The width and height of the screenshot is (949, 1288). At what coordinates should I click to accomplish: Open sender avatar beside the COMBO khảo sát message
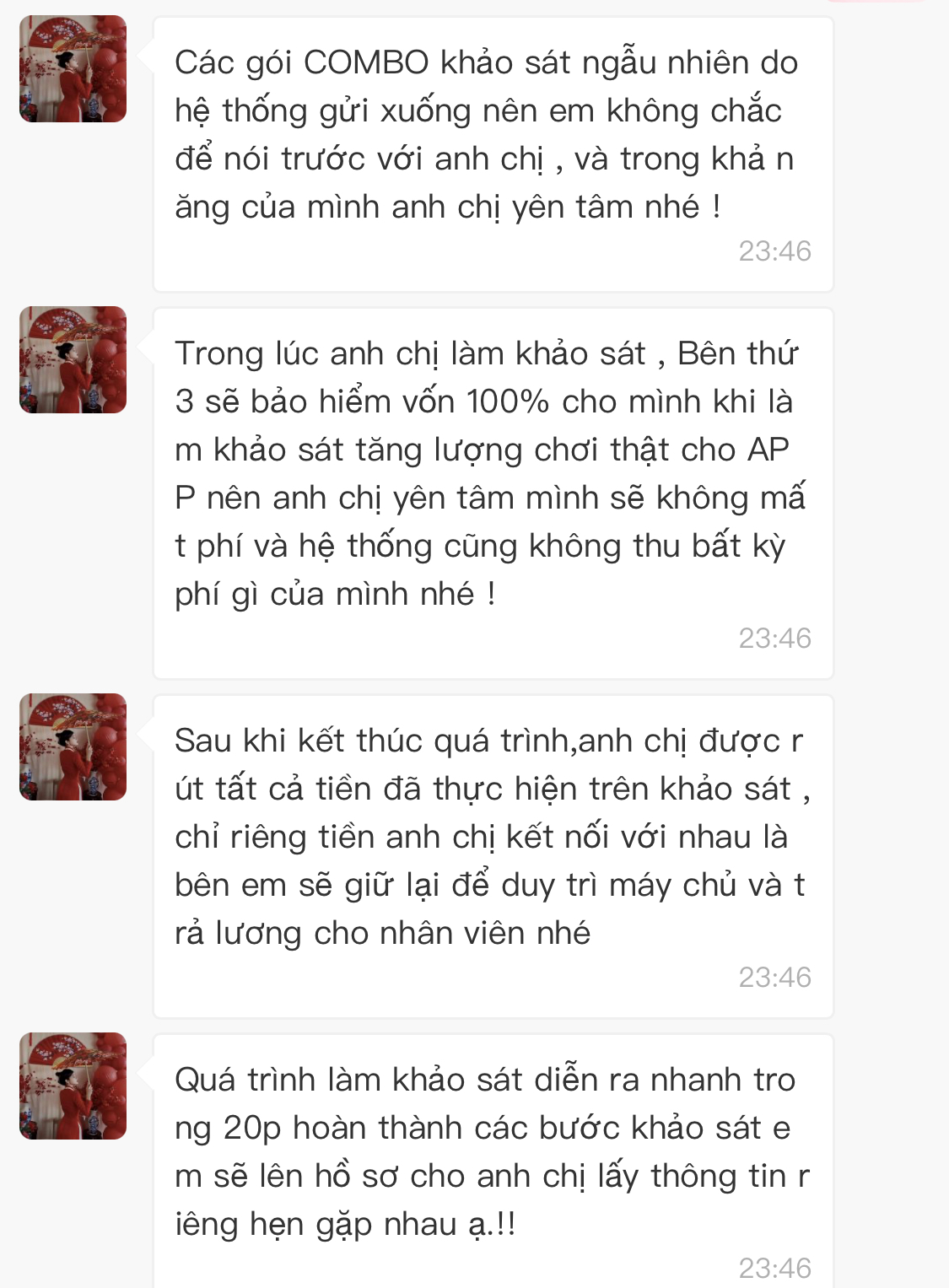click(73, 69)
